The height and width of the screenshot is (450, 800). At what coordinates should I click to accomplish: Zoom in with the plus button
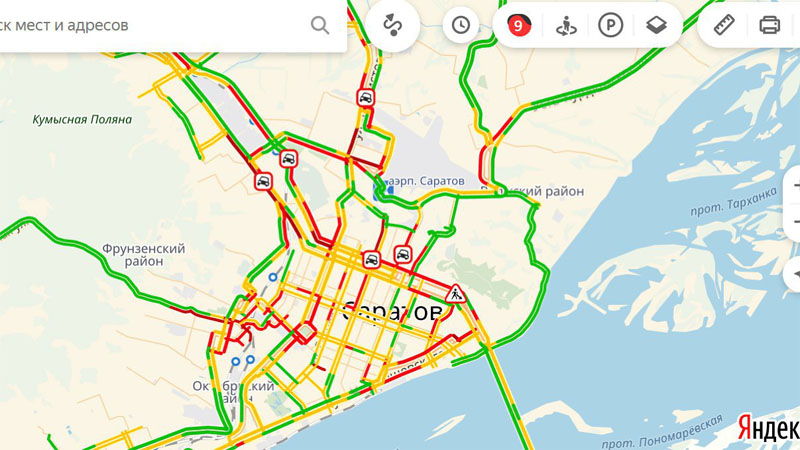(x=794, y=186)
